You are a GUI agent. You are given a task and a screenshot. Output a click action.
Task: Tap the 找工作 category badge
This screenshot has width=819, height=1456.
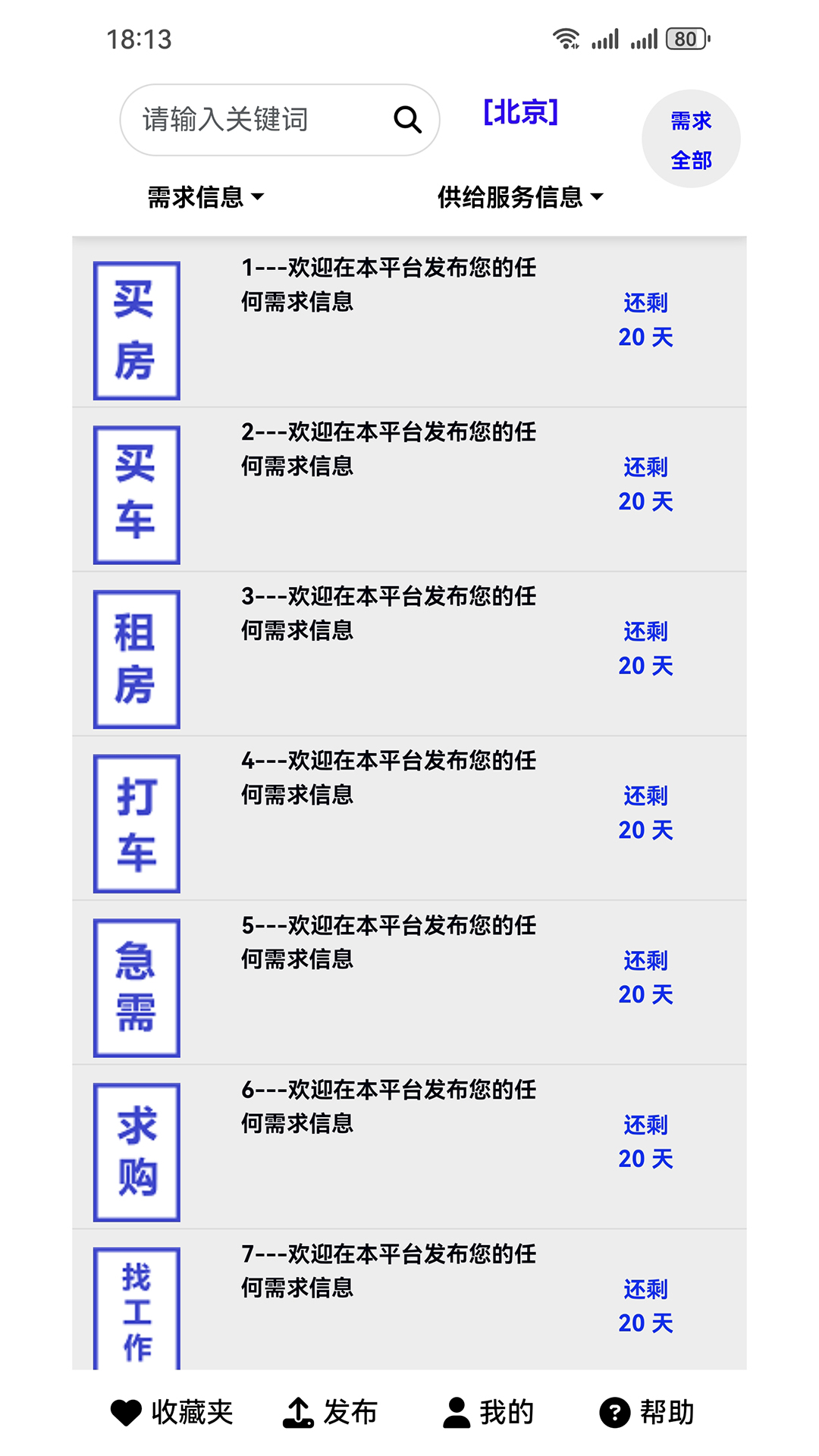[136, 1312]
